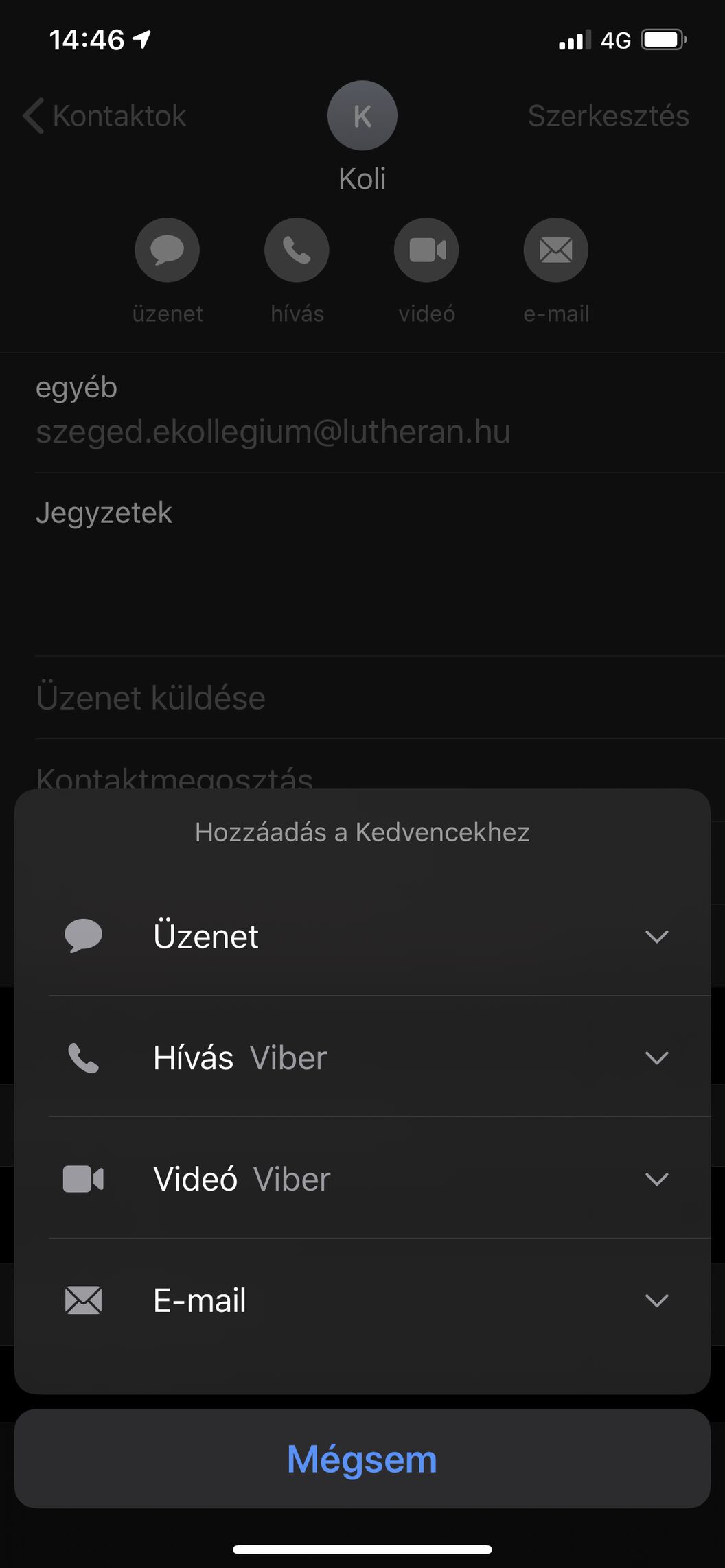Viewport: 725px width, 1568px height.
Task: Expand the Üzenet row chevron
Action: pyautogui.click(x=657, y=937)
